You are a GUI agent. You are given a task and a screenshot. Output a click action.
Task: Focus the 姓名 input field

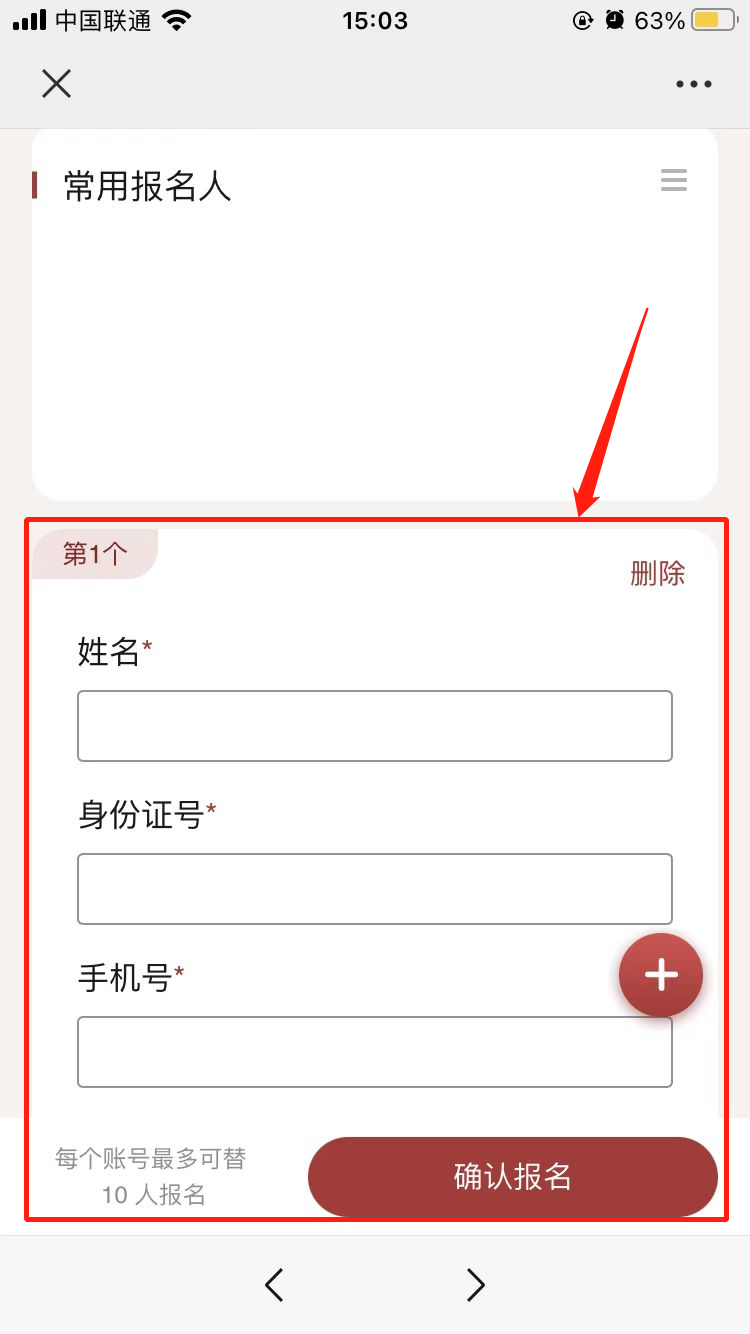[374, 726]
